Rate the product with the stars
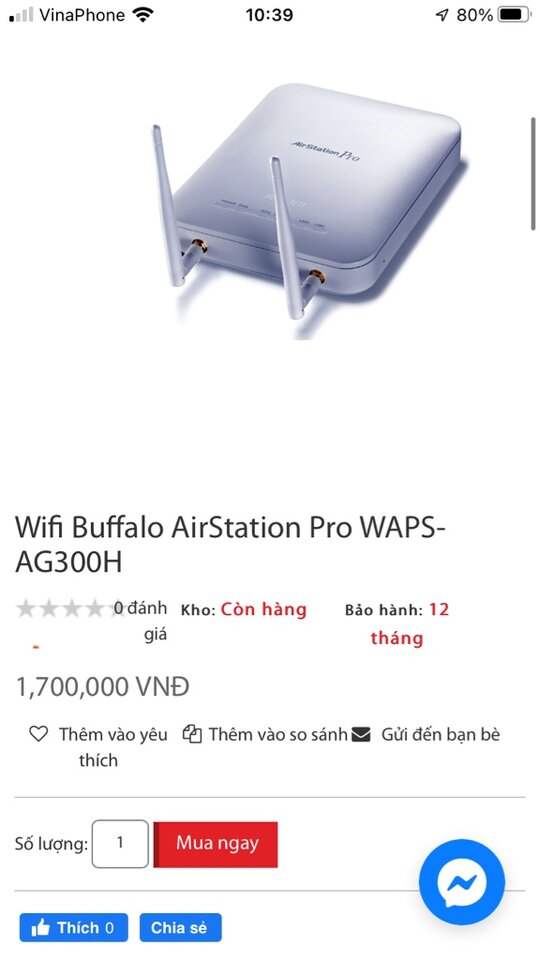The image size is (540, 960). coord(70,609)
